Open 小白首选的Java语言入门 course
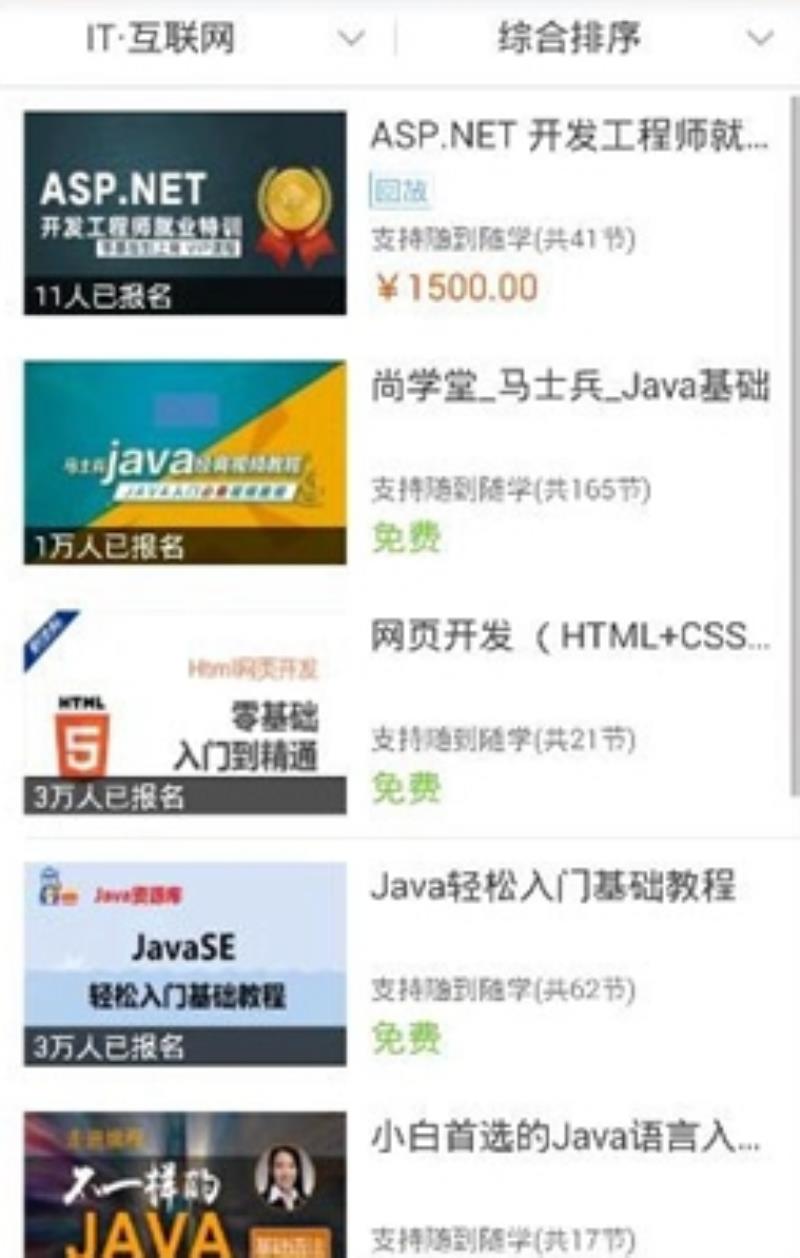800x1258 pixels. coord(566,1138)
